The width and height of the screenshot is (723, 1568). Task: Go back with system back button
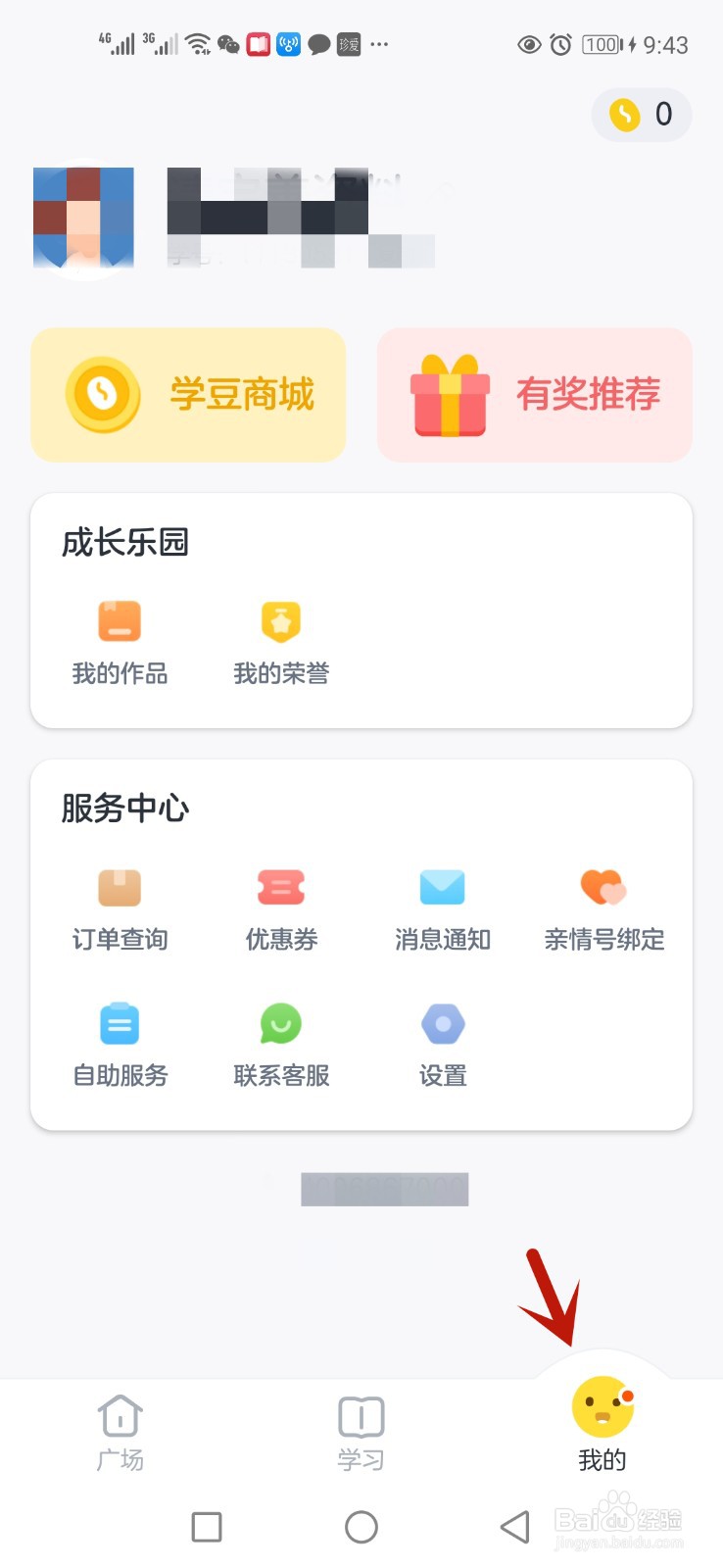pyautogui.click(x=514, y=1526)
